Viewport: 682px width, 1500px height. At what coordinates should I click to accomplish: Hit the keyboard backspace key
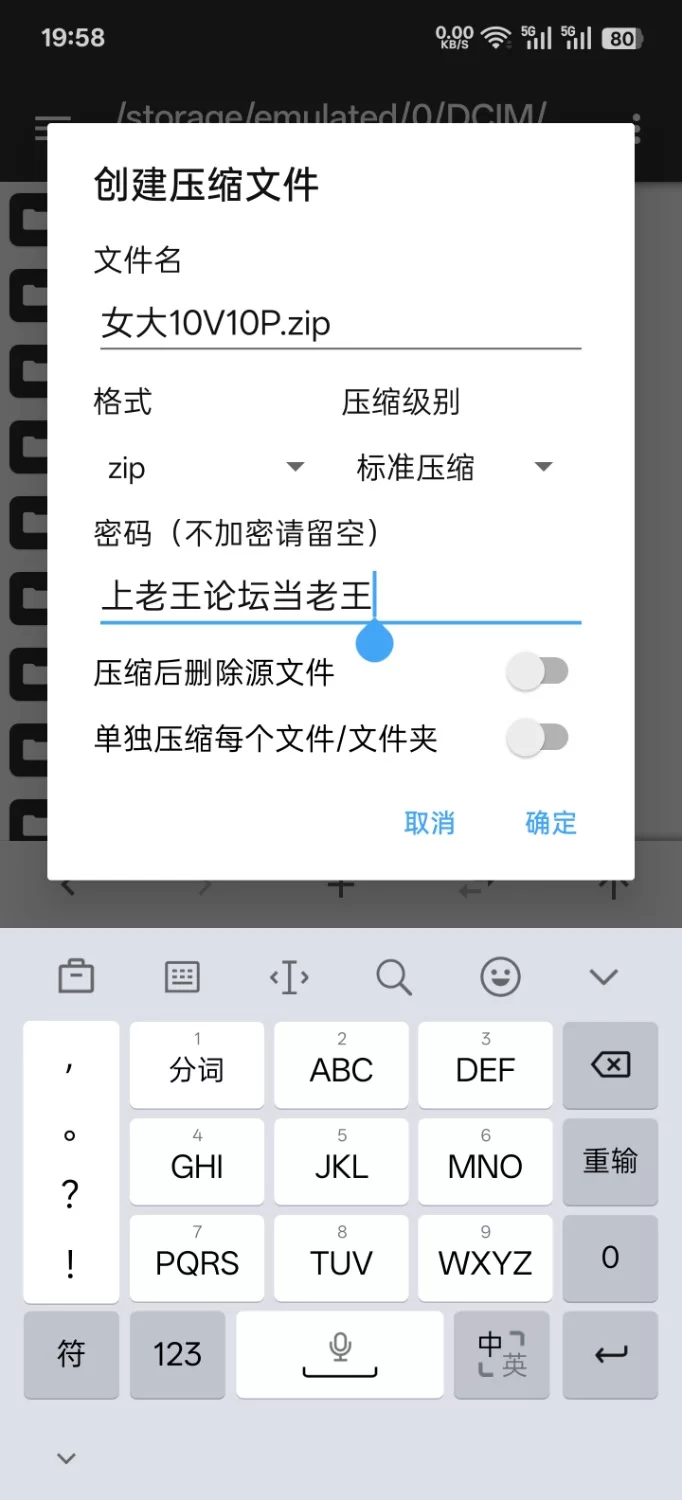click(x=610, y=1065)
